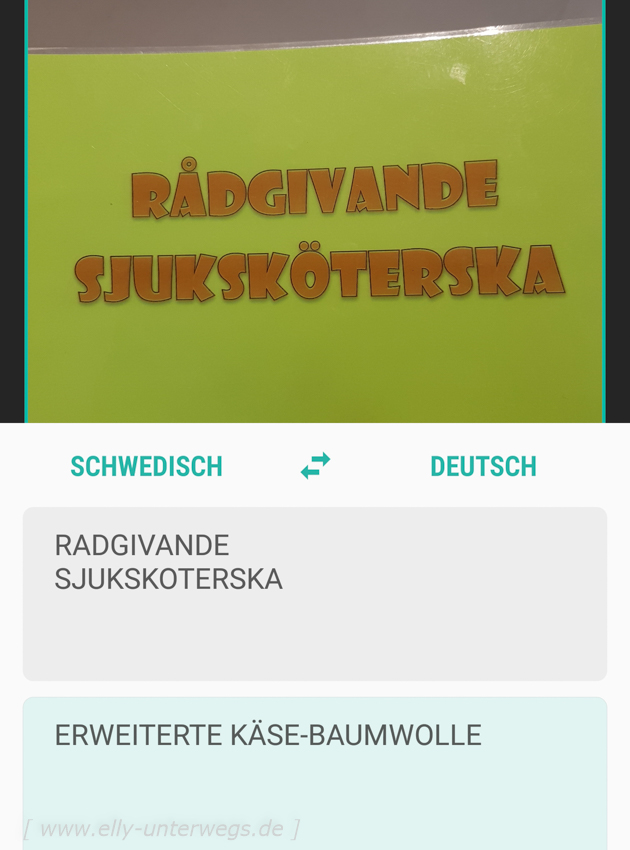Change the source language Schwedisch

[x=146, y=466]
